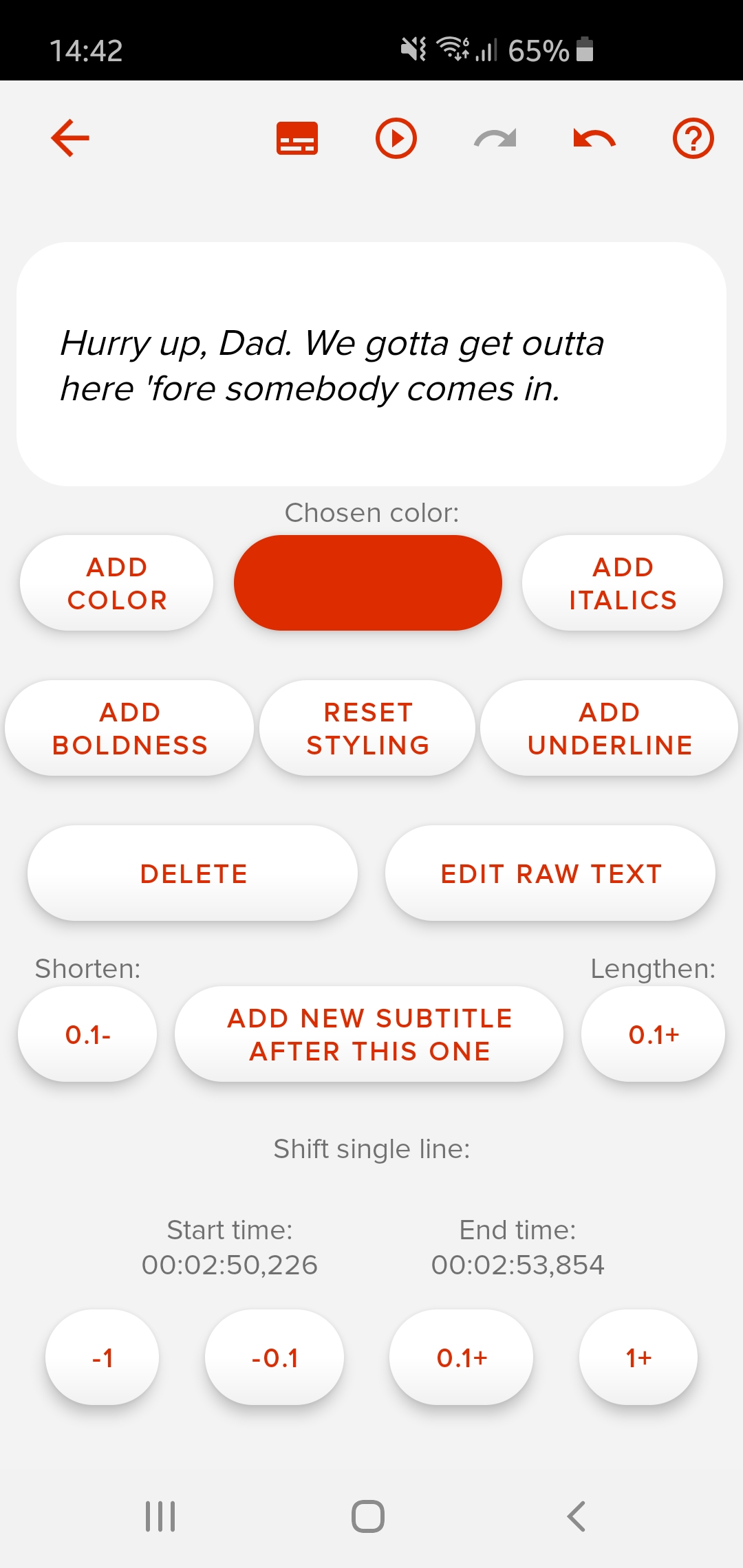Shift the line back by 0.1
The width and height of the screenshot is (743, 1568).
click(x=274, y=1358)
